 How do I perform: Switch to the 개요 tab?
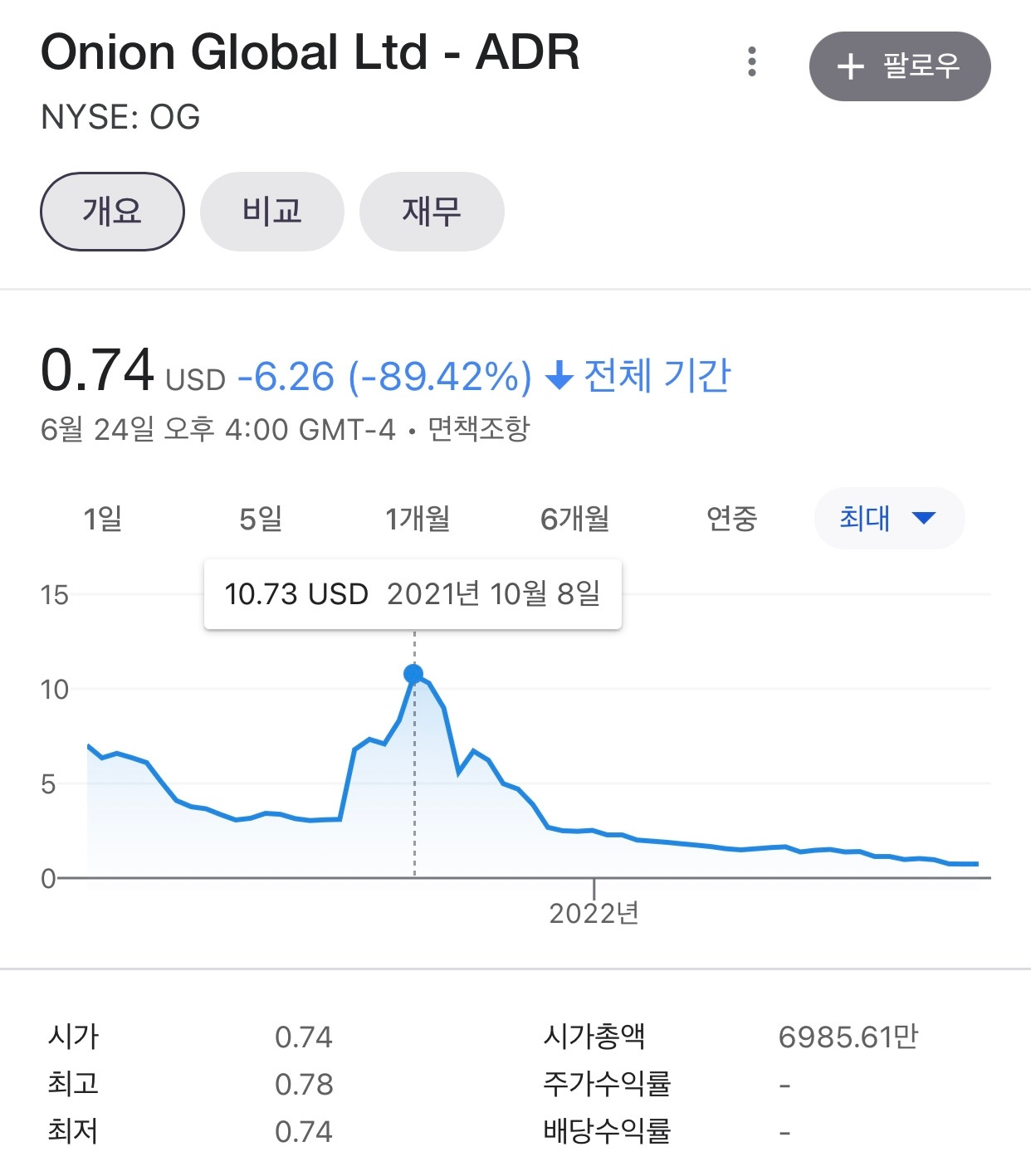tap(112, 212)
